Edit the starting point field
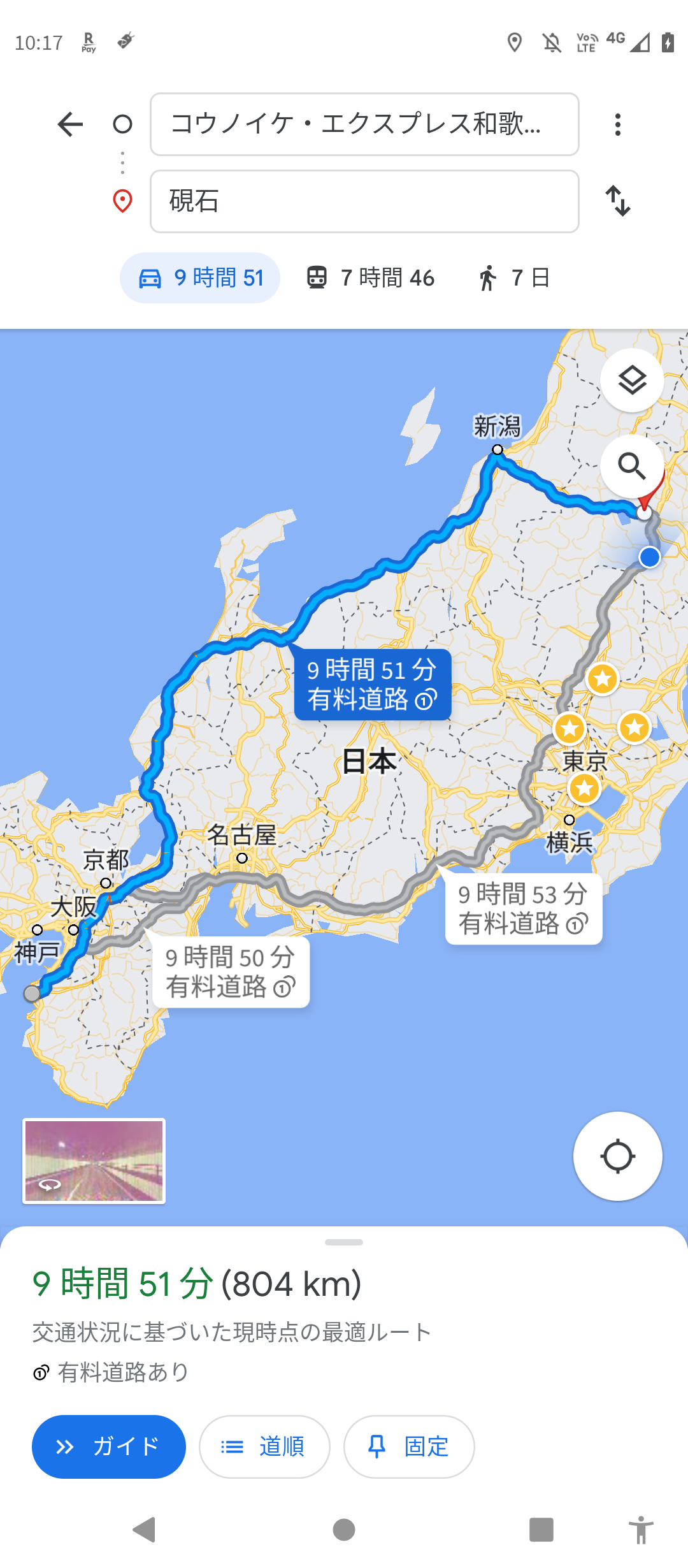This screenshot has width=688, height=1568. pyautogui.click(x=364, y=124)
